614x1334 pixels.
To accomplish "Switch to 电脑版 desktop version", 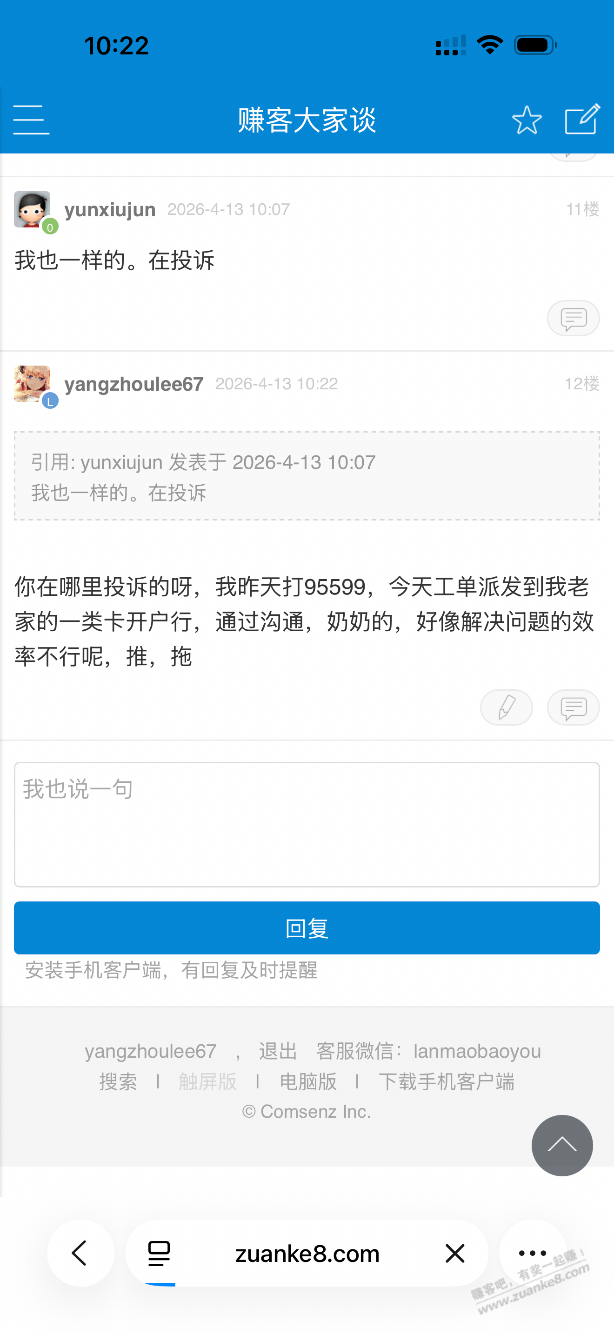I will click(x=308, y=1081).
